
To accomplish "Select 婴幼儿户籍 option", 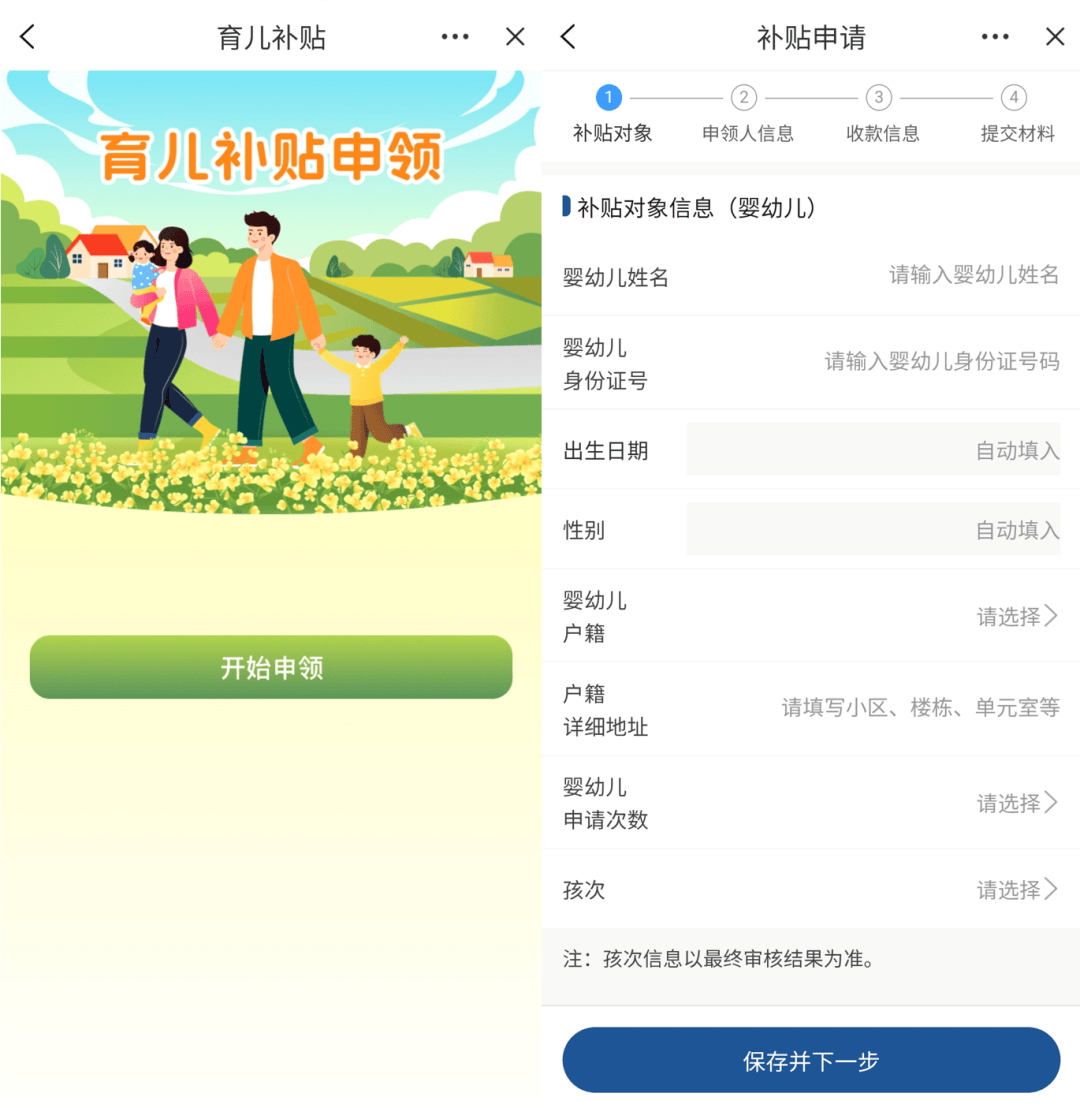I will click(x=1016, y=616).
